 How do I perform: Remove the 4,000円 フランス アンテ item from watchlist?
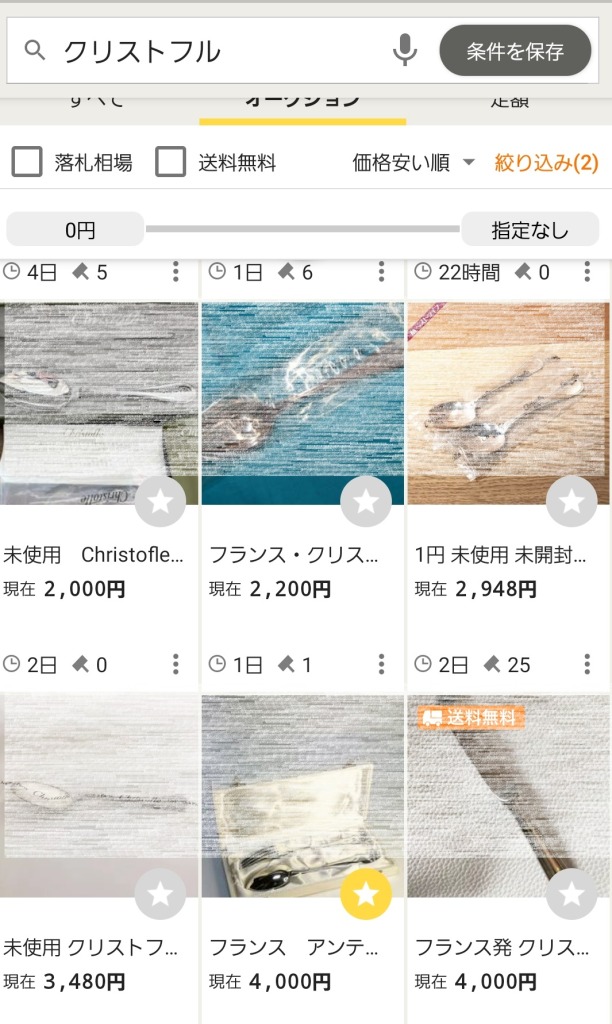[366, 894]
